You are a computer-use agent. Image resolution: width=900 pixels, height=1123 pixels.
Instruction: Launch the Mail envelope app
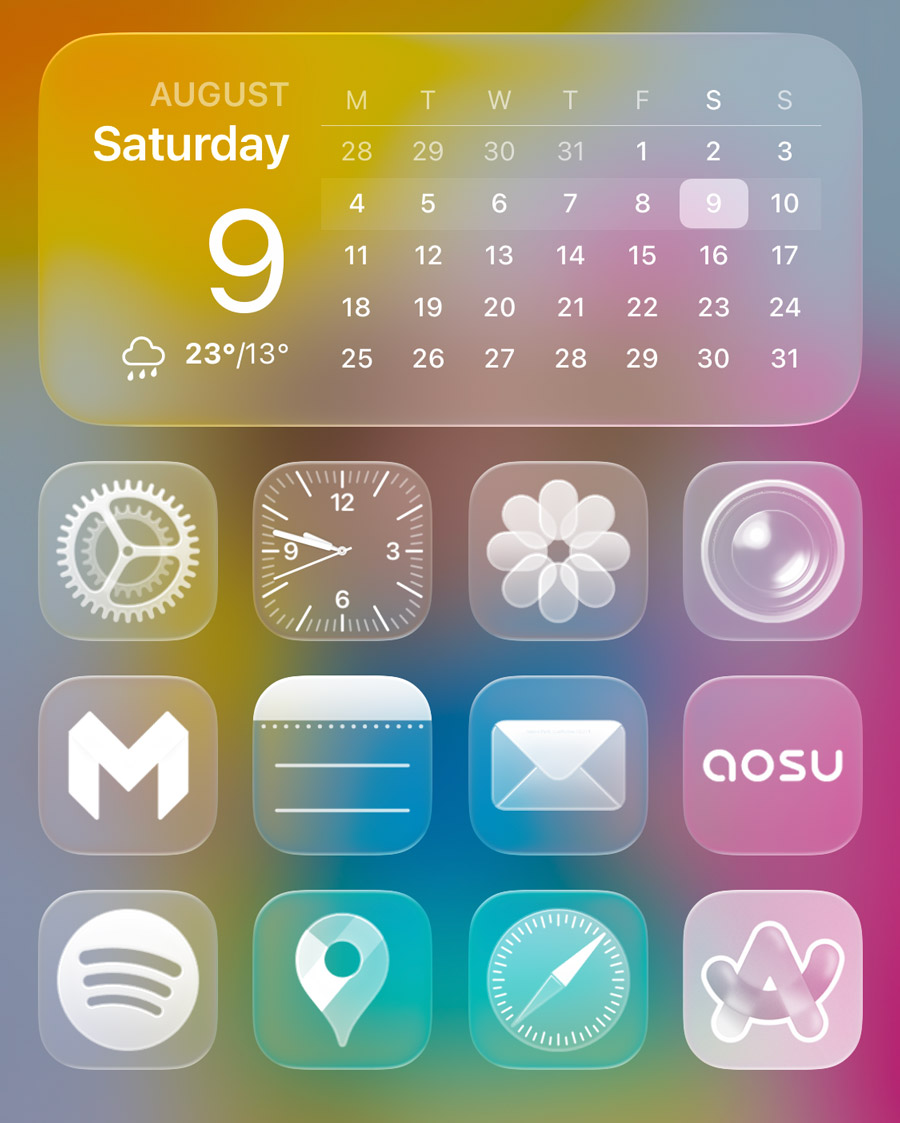pyautogui.click(x=558, y=765)
